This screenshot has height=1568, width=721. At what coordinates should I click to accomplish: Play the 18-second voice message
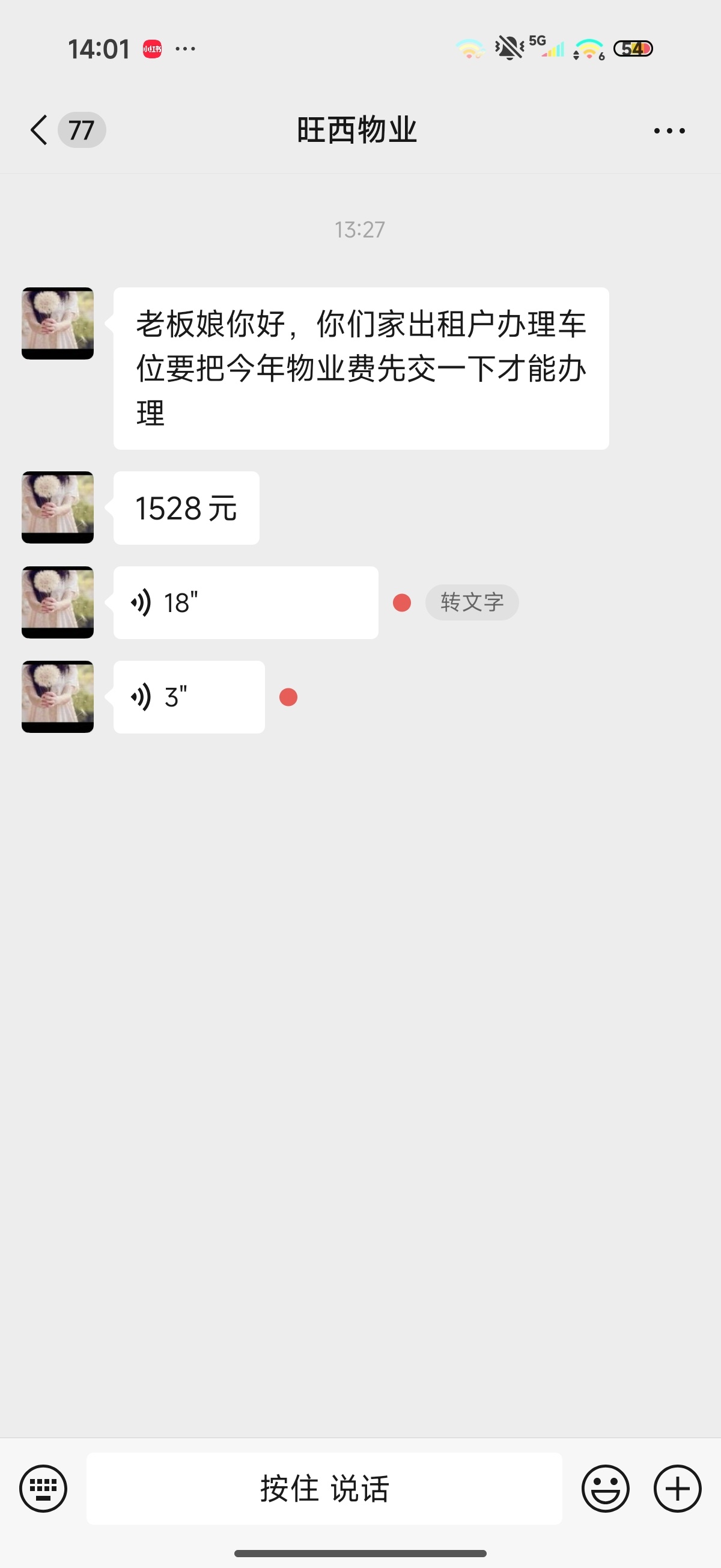[x=245, y=602]
